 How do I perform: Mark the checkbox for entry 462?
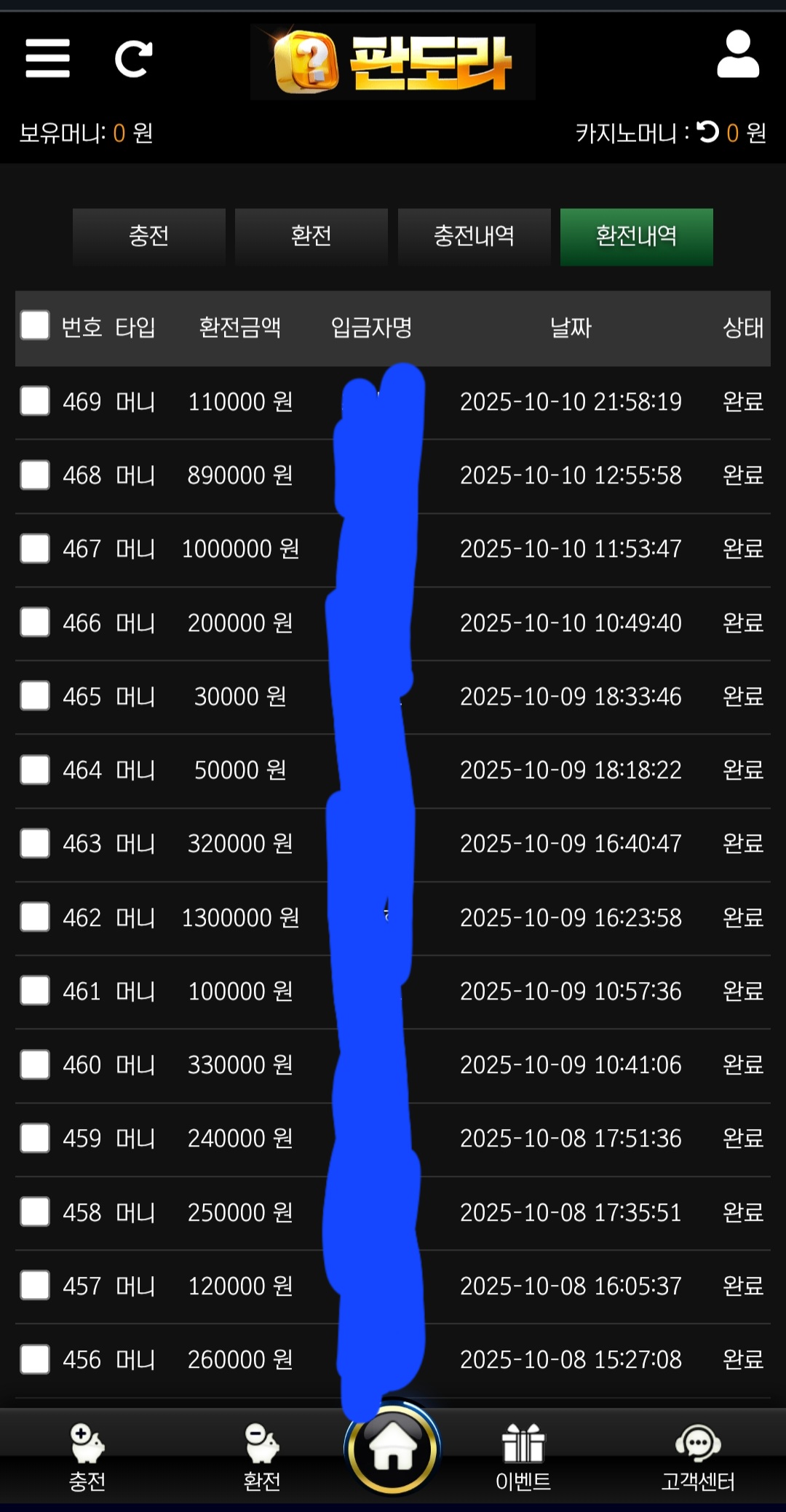35,917
